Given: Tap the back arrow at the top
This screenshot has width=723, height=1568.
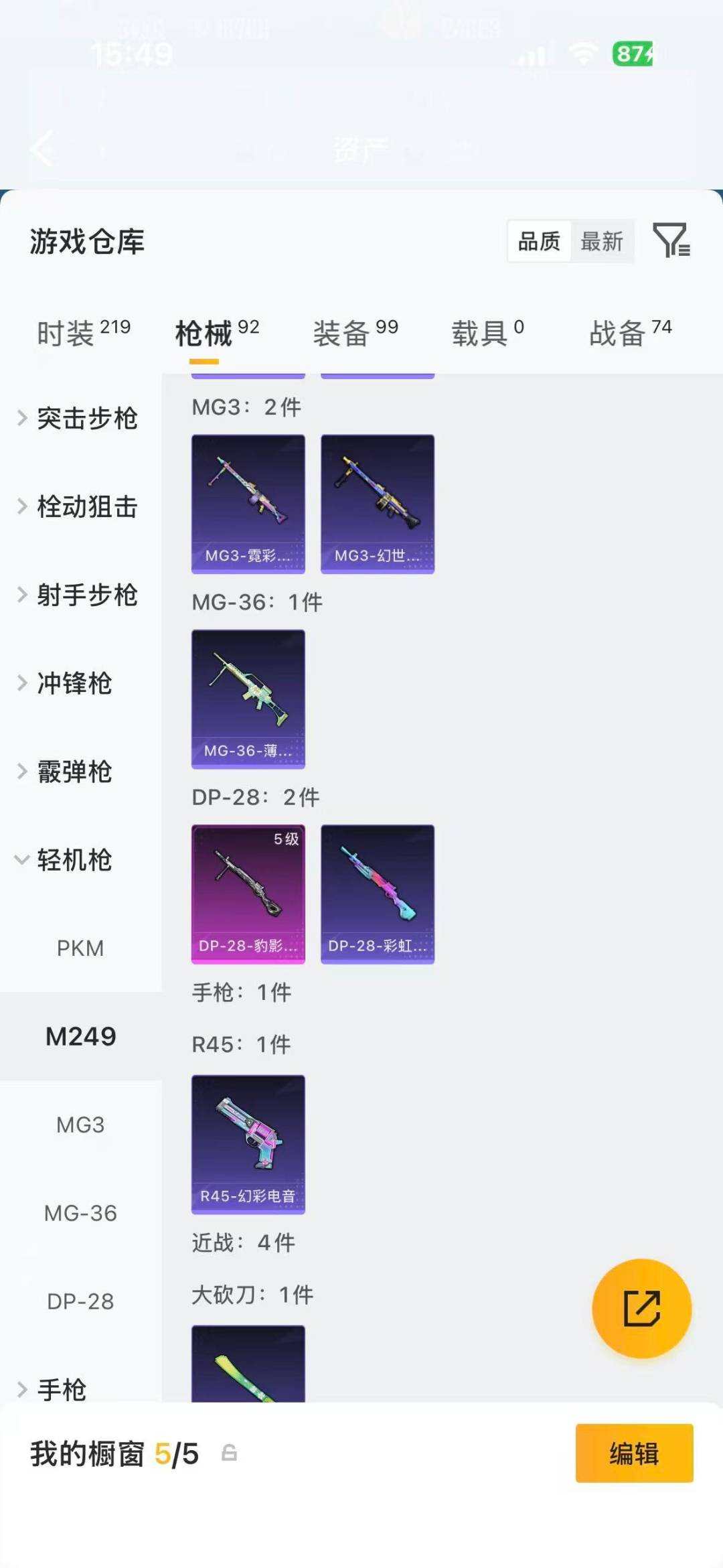Looking at the screenshot, I should (x=42, y=149).
